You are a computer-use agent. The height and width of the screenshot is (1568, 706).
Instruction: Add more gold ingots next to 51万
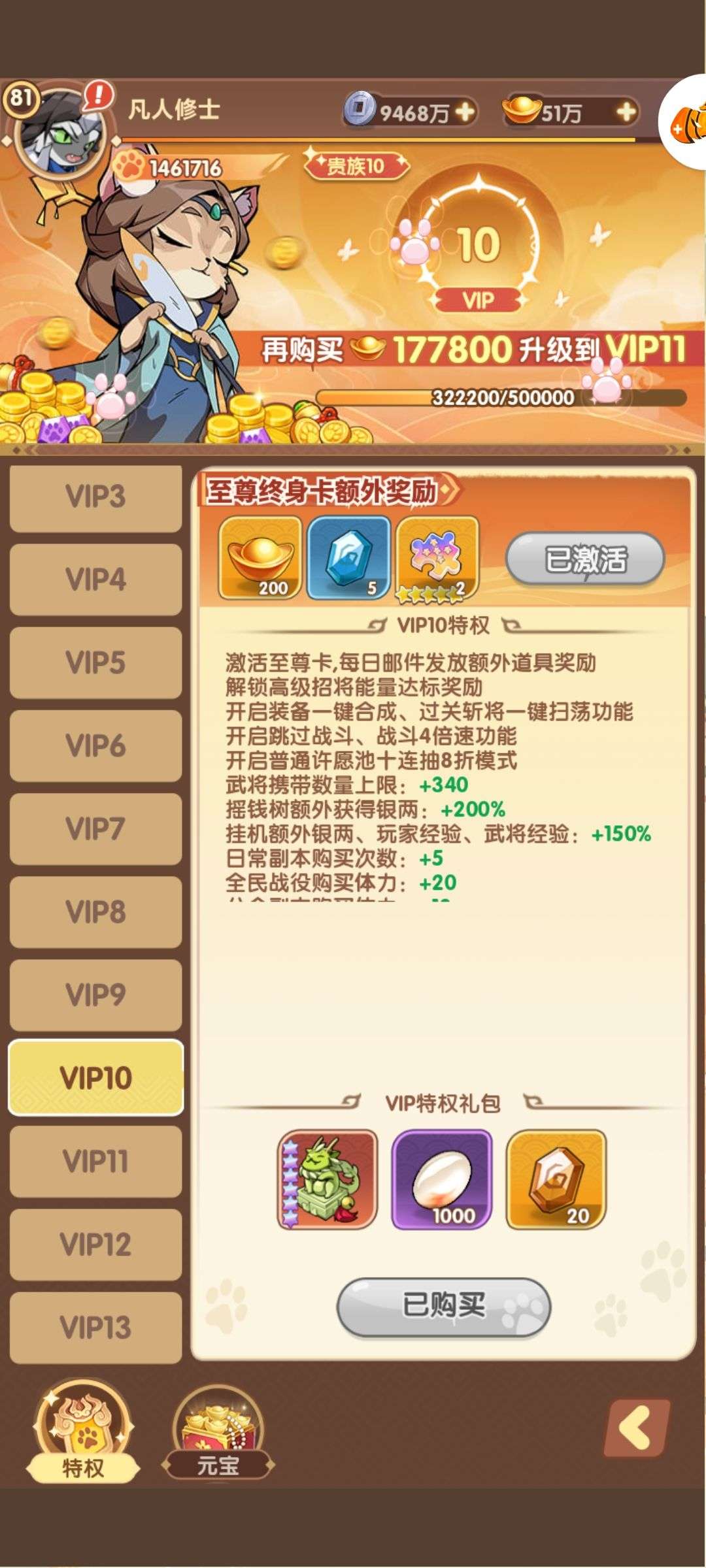click(x=626, y=112)
